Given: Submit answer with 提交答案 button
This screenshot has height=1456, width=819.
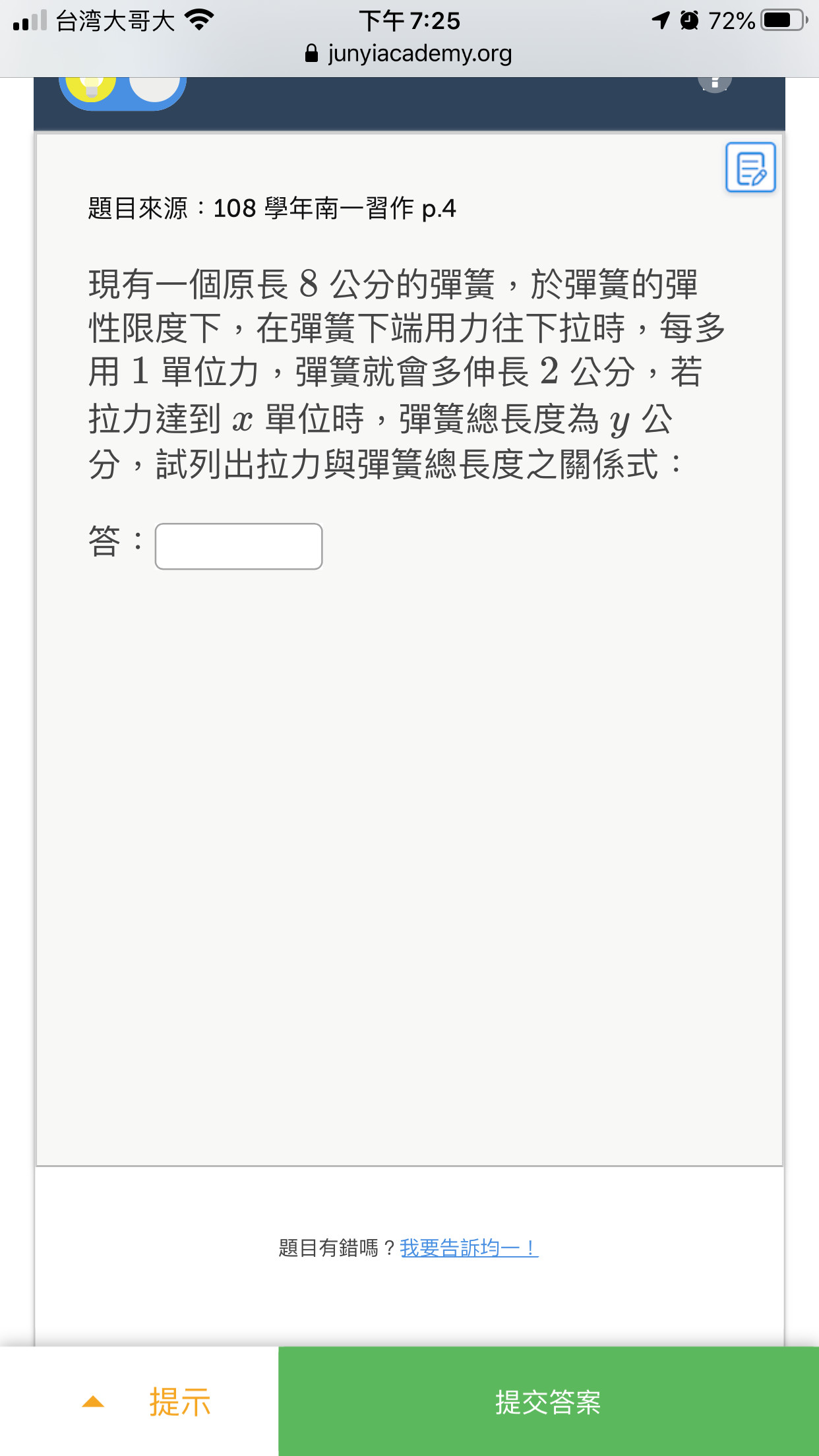Looking at the screenshot, I should (x=549, y=1401).
